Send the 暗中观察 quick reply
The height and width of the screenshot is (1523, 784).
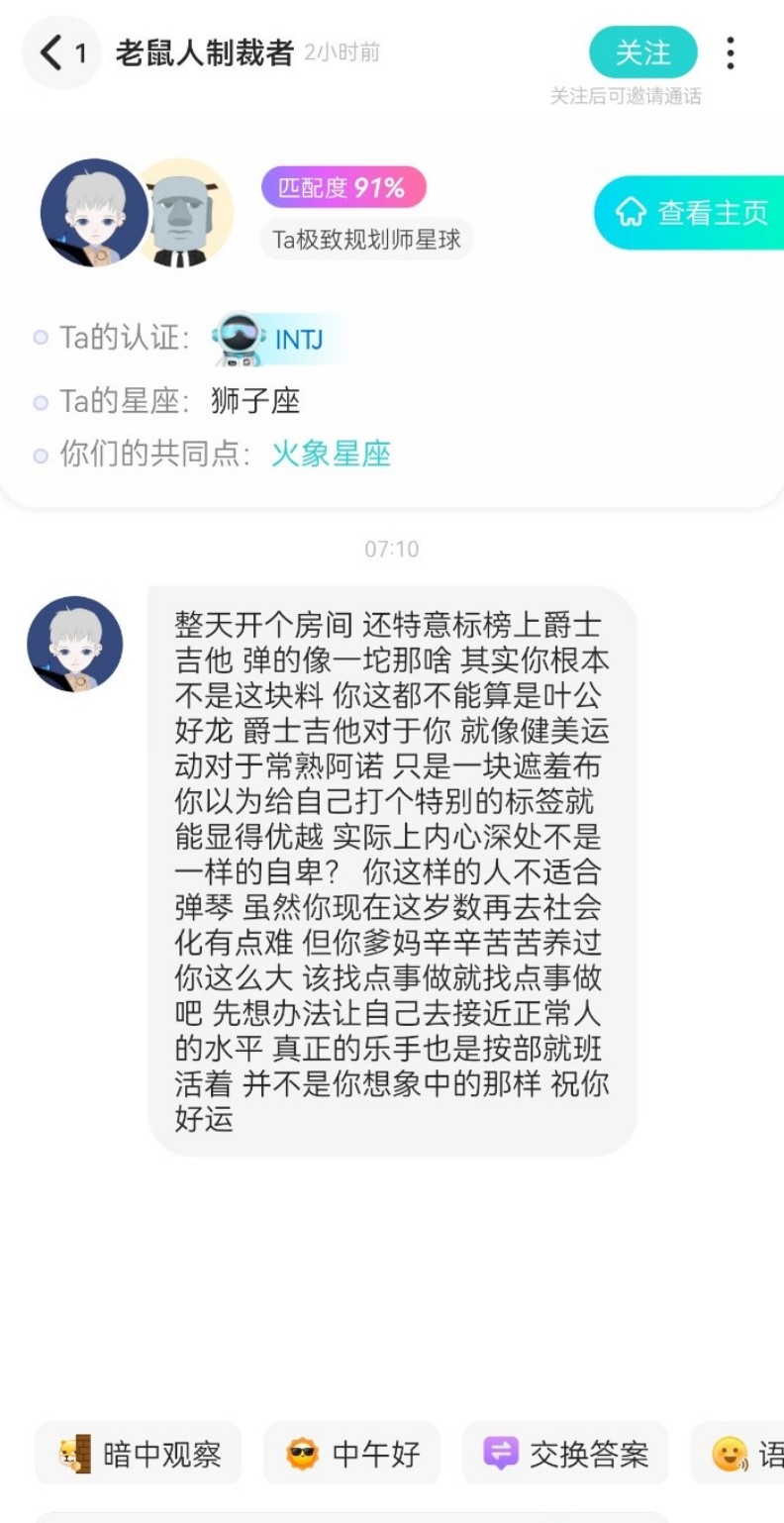click(x=139, y=1454)
